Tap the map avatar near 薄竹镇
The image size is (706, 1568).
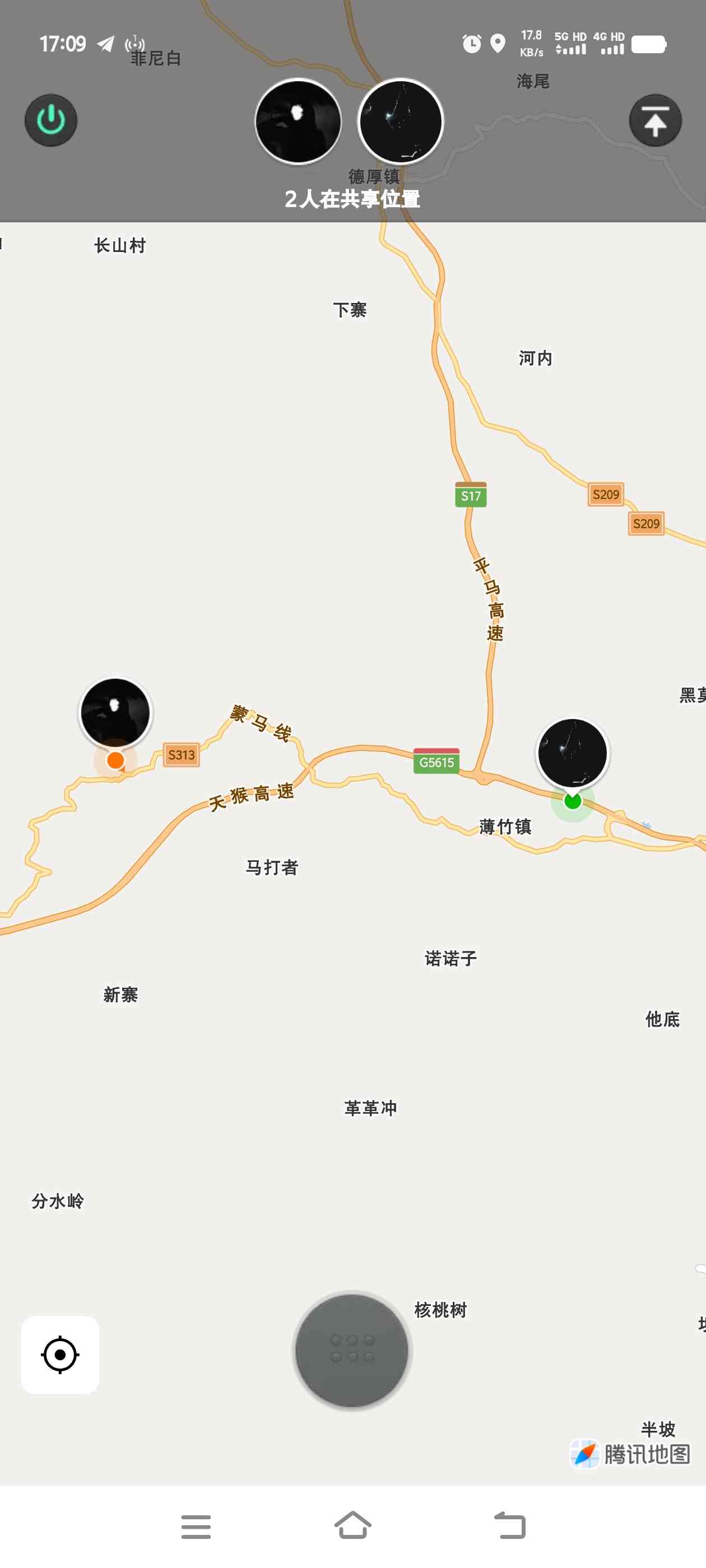point(572,754)
